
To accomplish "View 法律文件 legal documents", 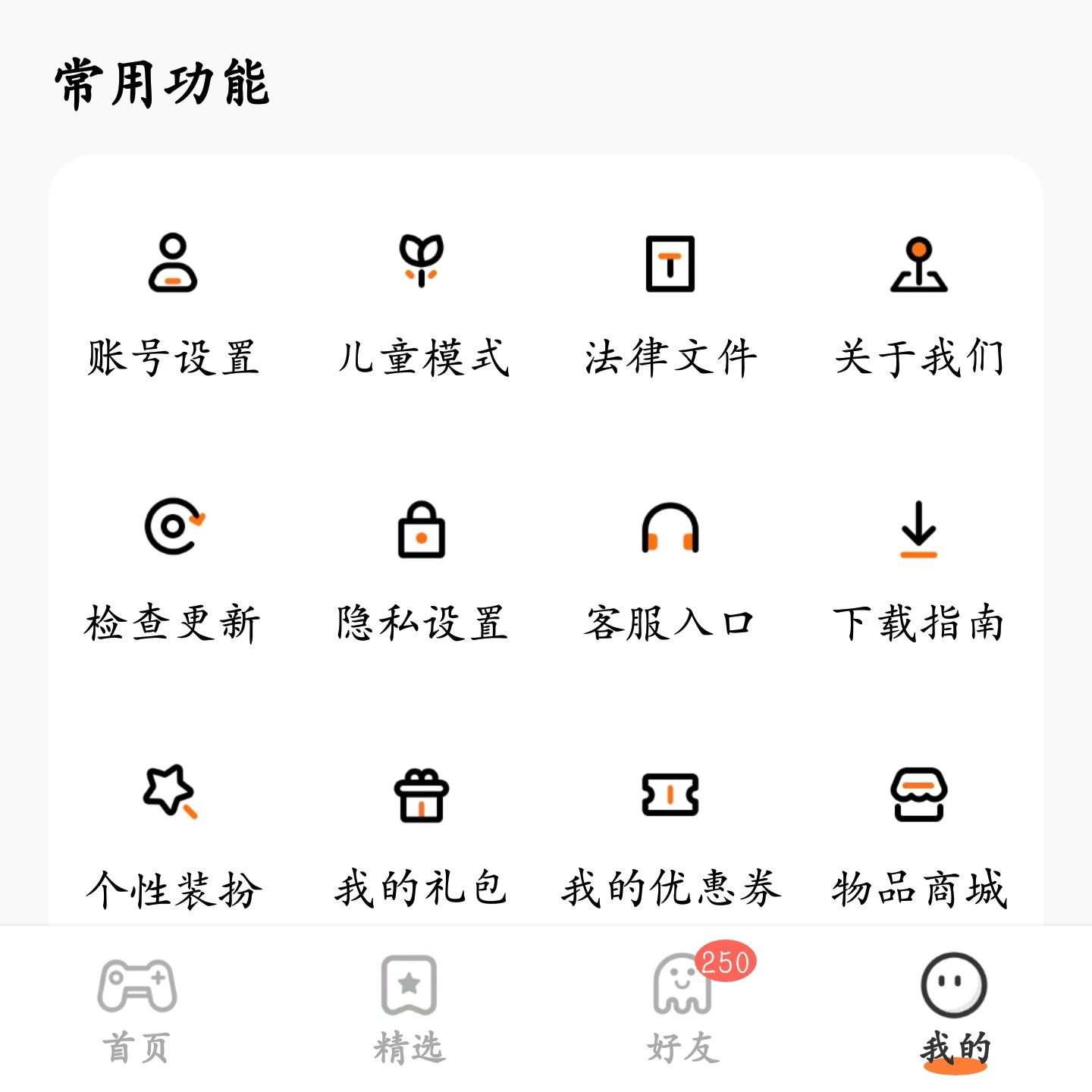I will pyautogui.click(x=670, y=303).
